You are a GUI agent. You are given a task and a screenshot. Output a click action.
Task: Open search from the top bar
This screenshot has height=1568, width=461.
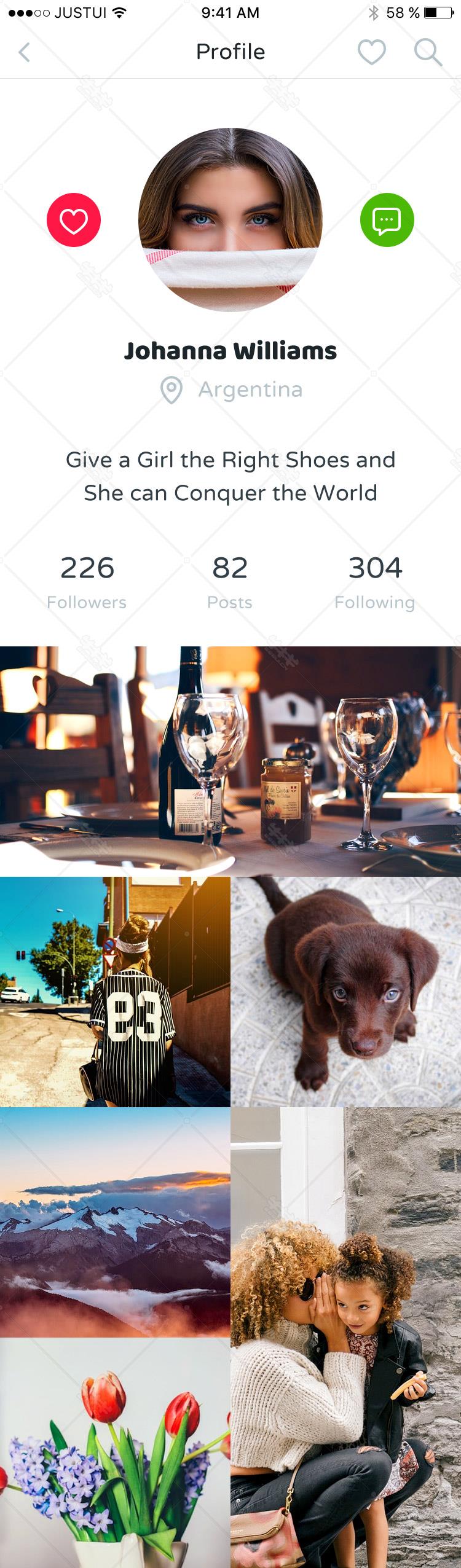click(428, 52)
